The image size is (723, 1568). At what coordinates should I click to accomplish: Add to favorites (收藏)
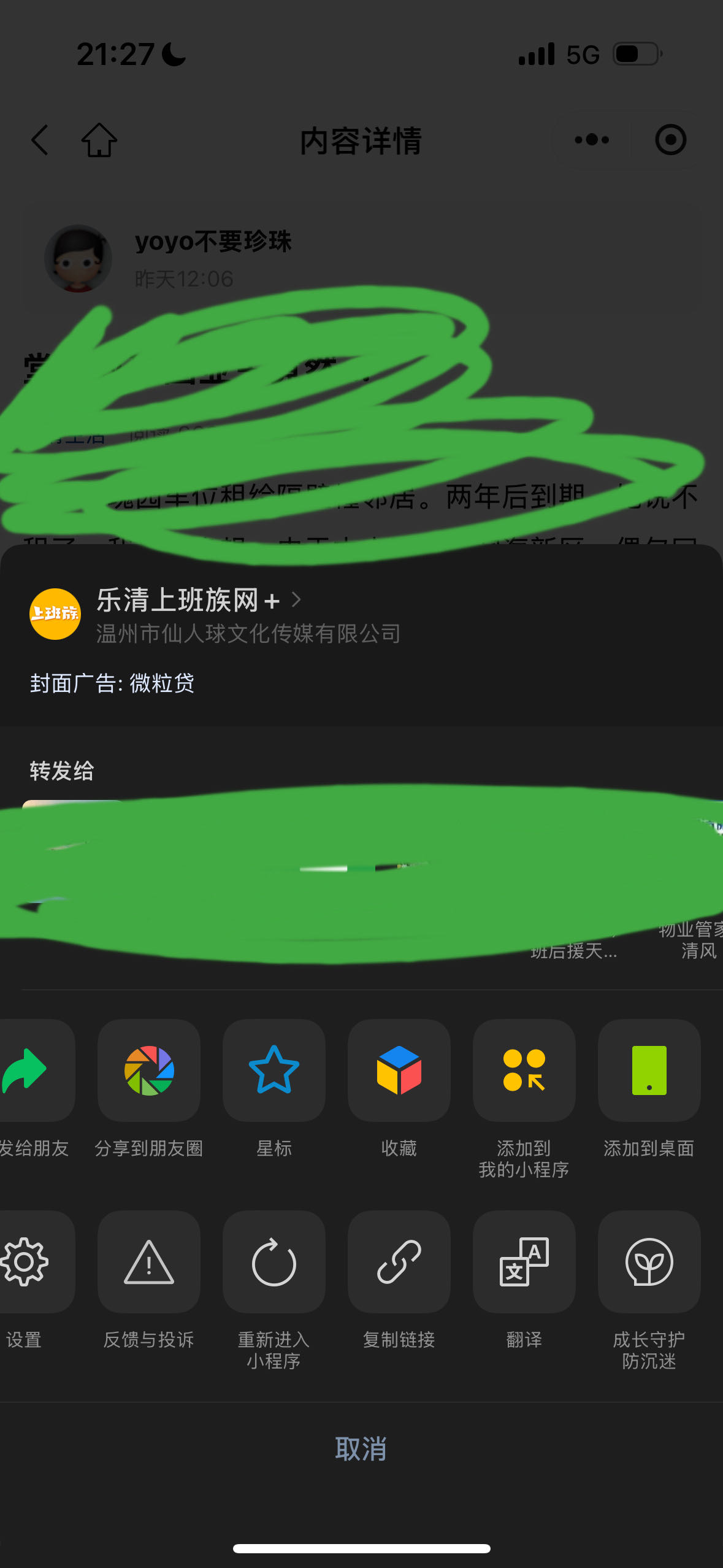tap(399, 1070)
